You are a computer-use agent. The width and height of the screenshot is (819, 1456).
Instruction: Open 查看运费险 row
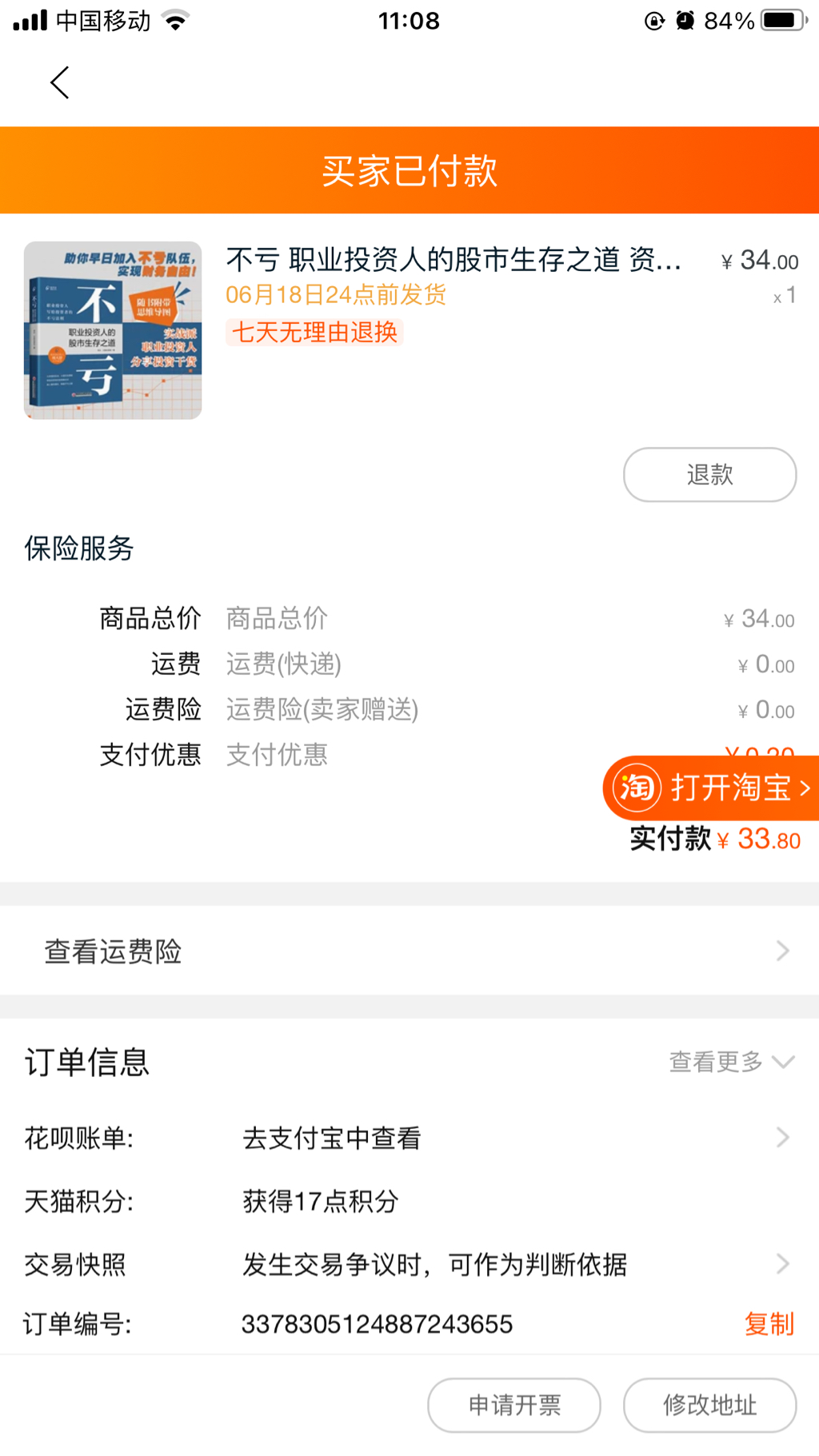click(409, 951)
